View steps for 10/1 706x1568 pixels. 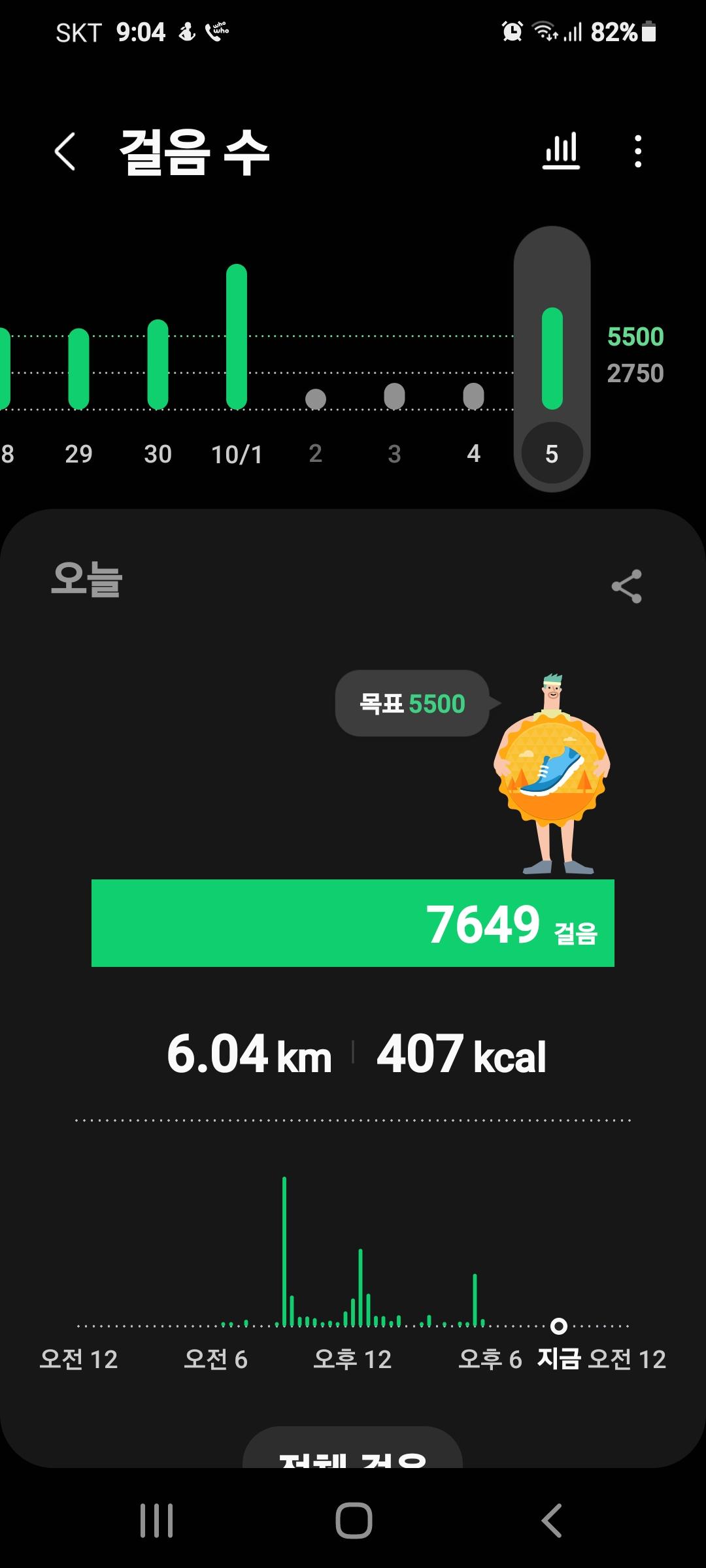[237, 337]
